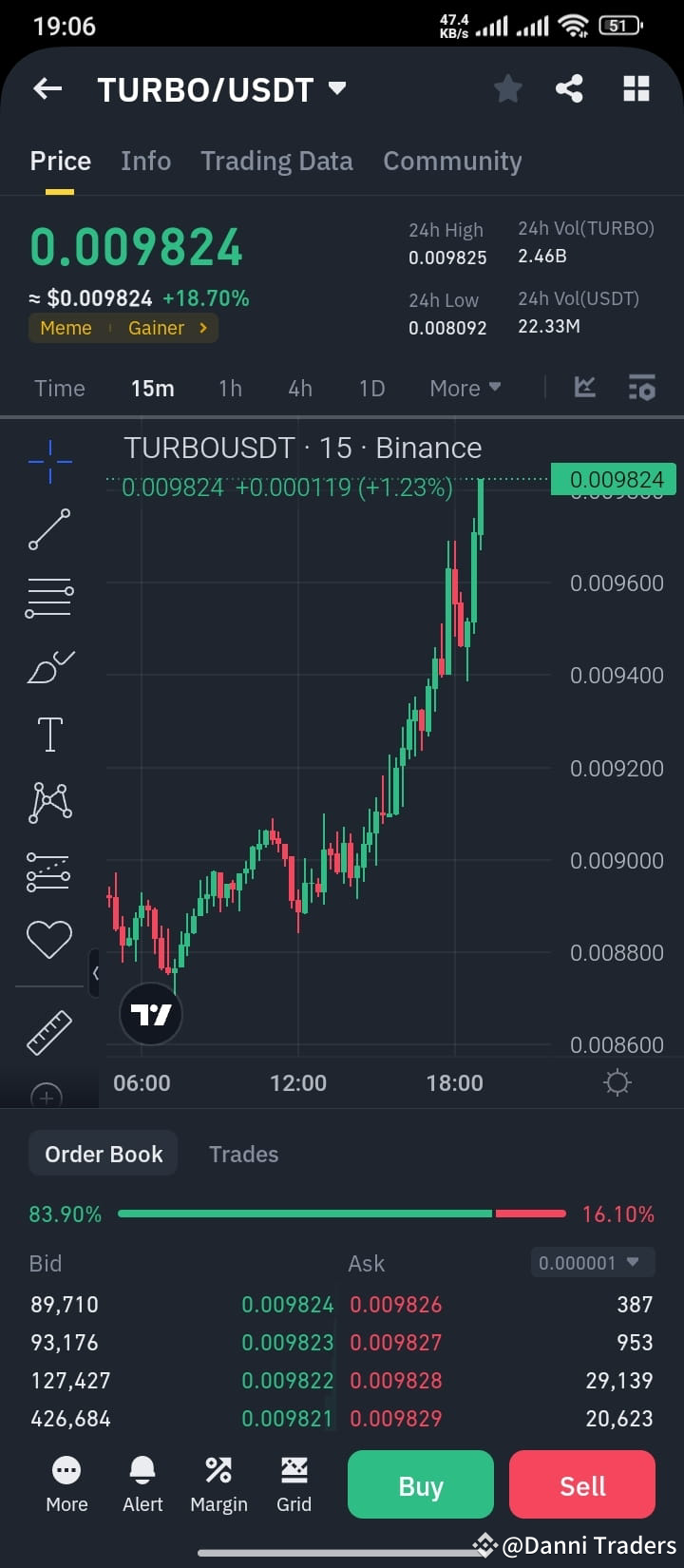The image size is (684, 1568).
Task: Toggle the heart favorites tool in sidebar
Action: coord(48,939)
